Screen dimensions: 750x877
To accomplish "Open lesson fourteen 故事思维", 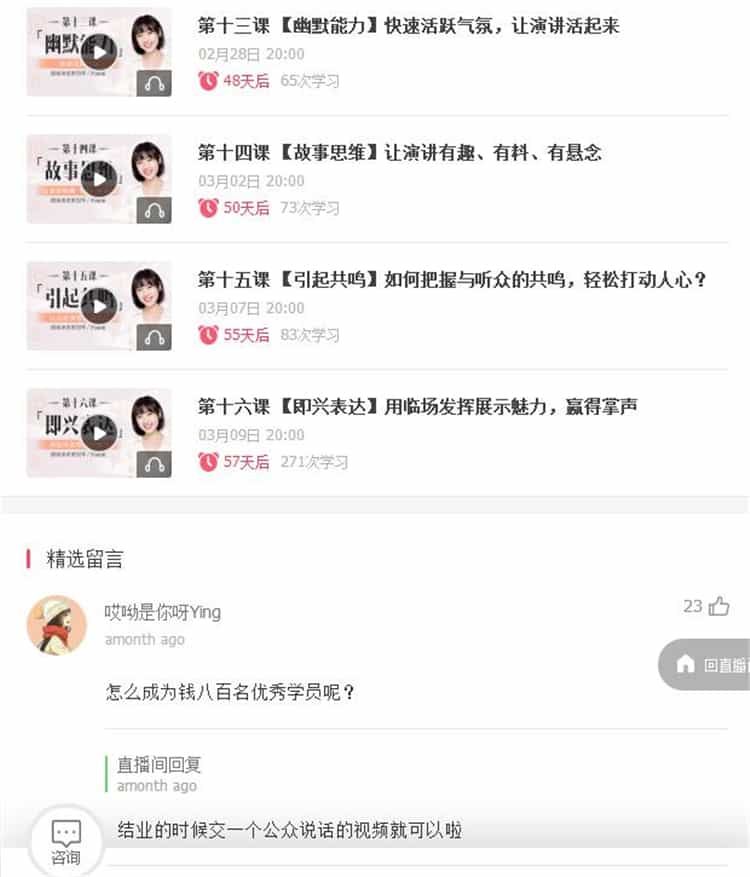I will pos(399,153).
